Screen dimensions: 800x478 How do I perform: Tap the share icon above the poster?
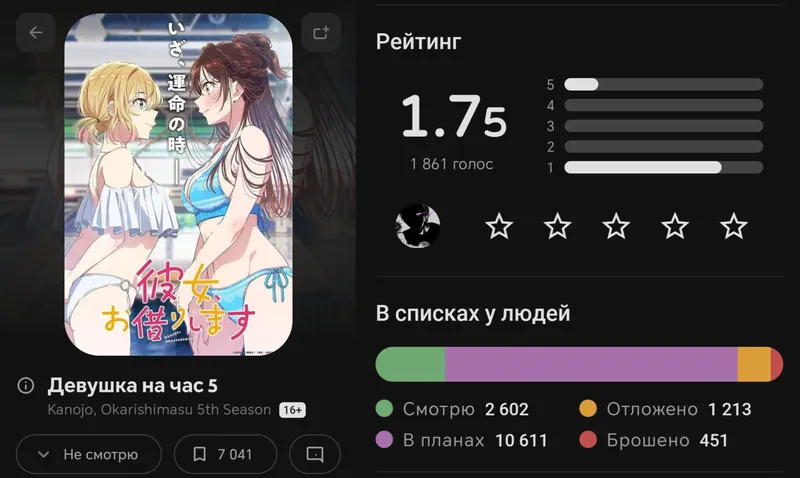321,33
